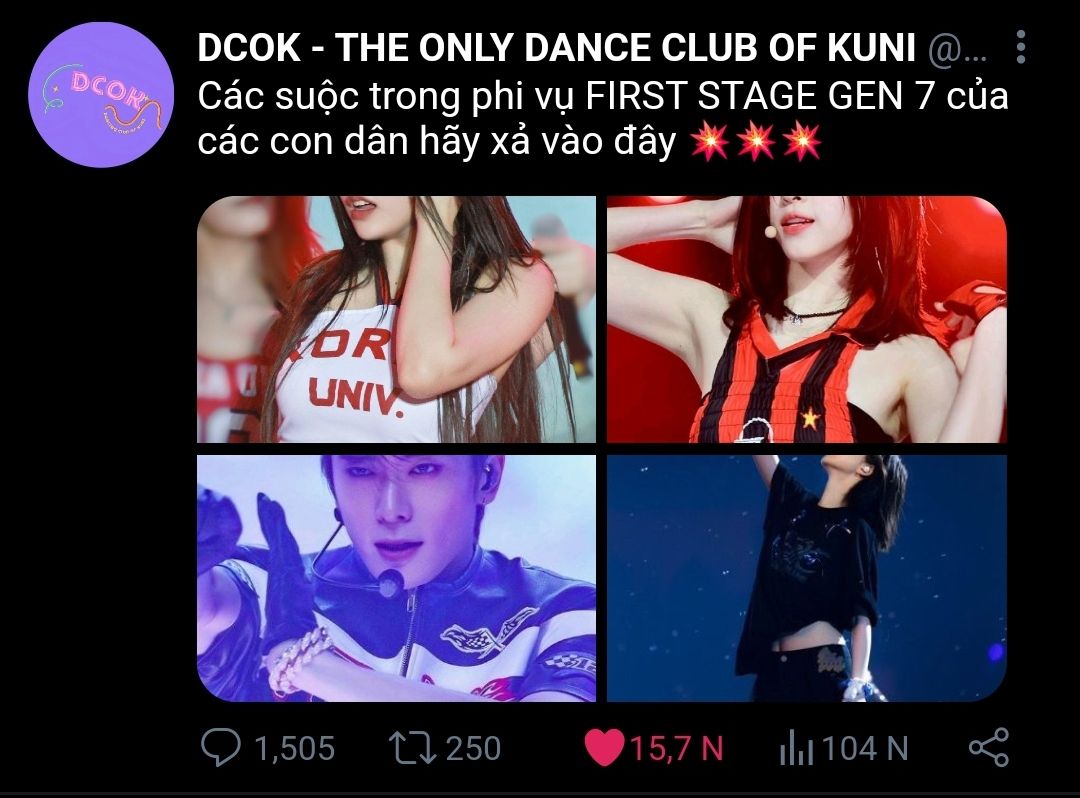Open DCOK's purple profile avatar
Screen dimensions: 1080x798
pos(100,94)
